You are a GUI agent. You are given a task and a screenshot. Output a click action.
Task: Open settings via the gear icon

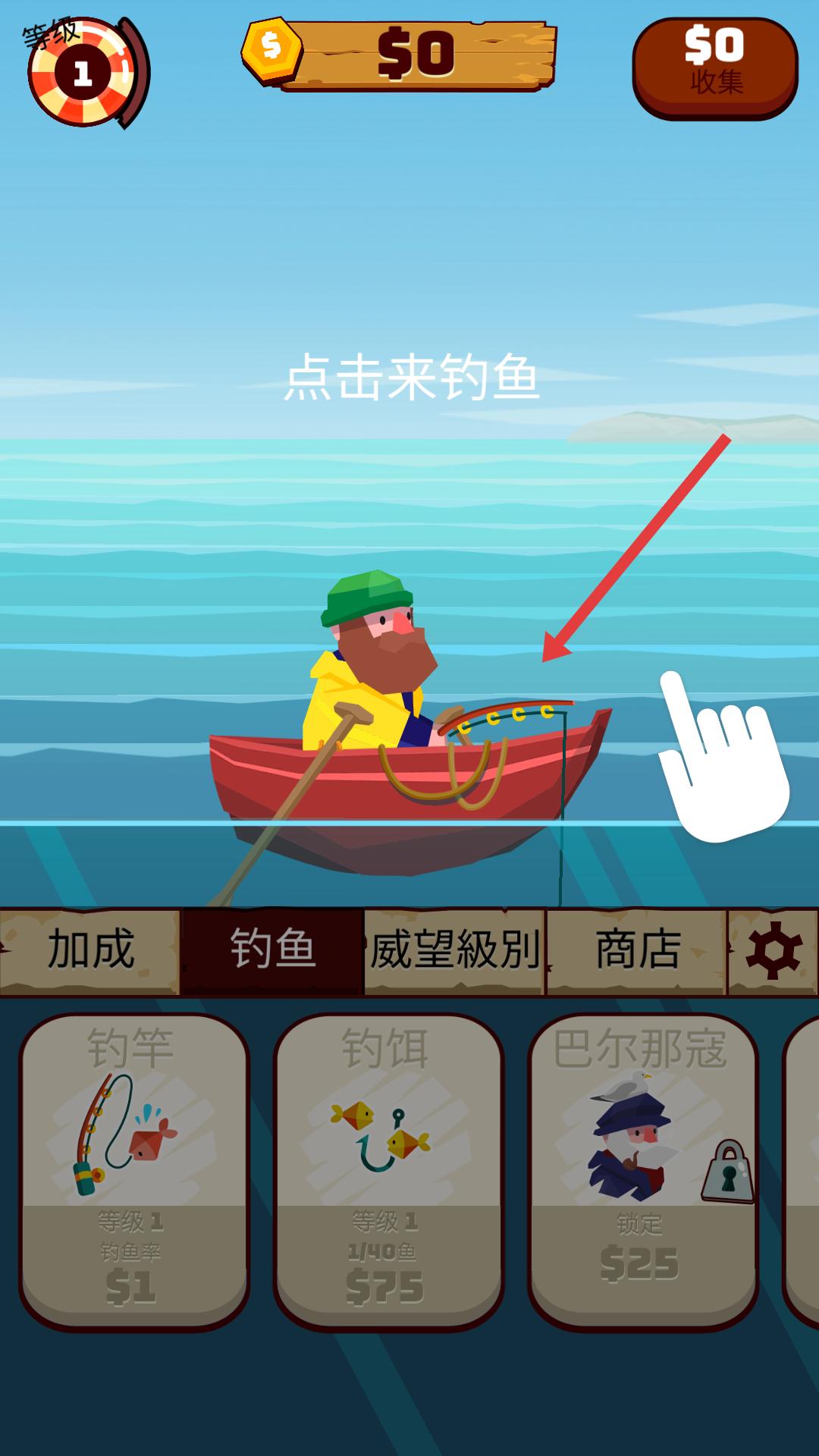[x=773, y=950]
